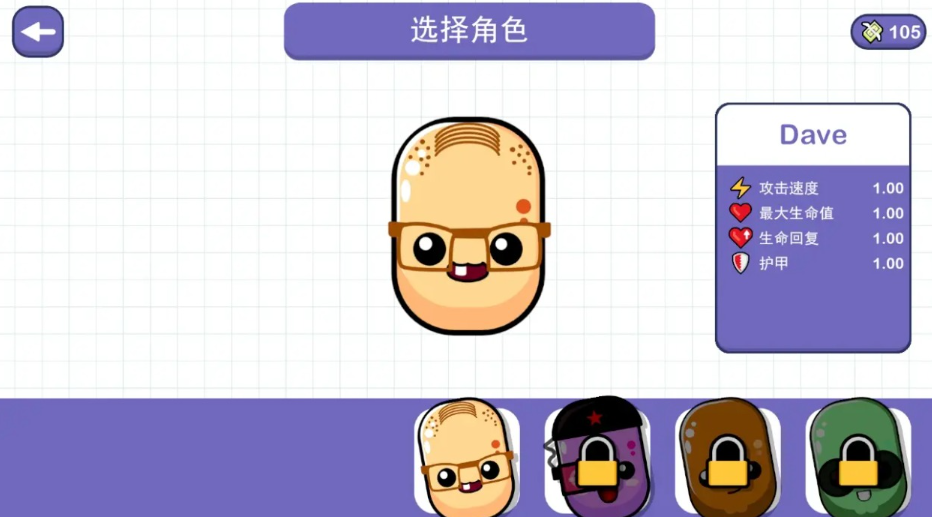The height and width of the screenshot is (517, 932).
Task: Tap the locked purple character with beret
Action: pos(596,459)
